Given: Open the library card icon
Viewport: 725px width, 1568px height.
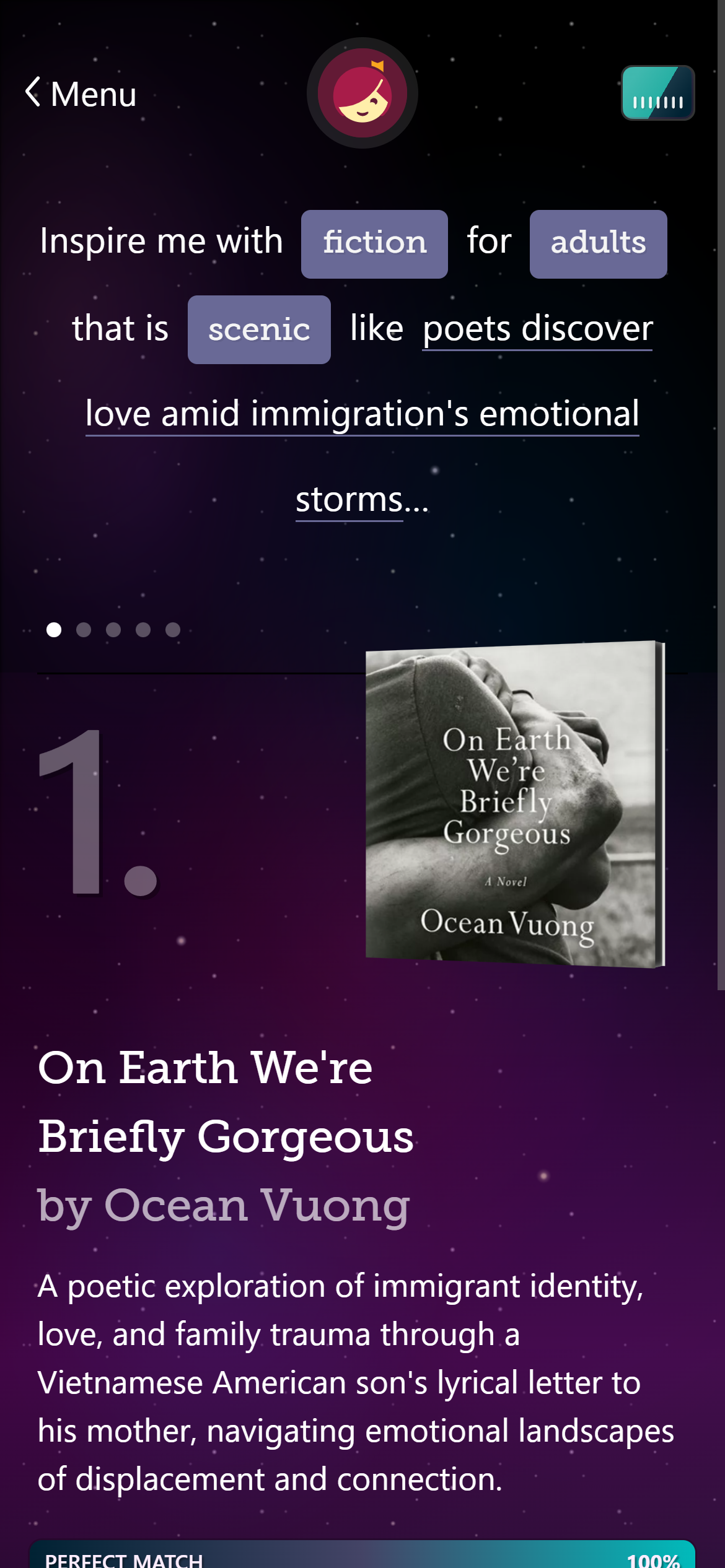Looking at the screenshot, I should click(657, 93).
